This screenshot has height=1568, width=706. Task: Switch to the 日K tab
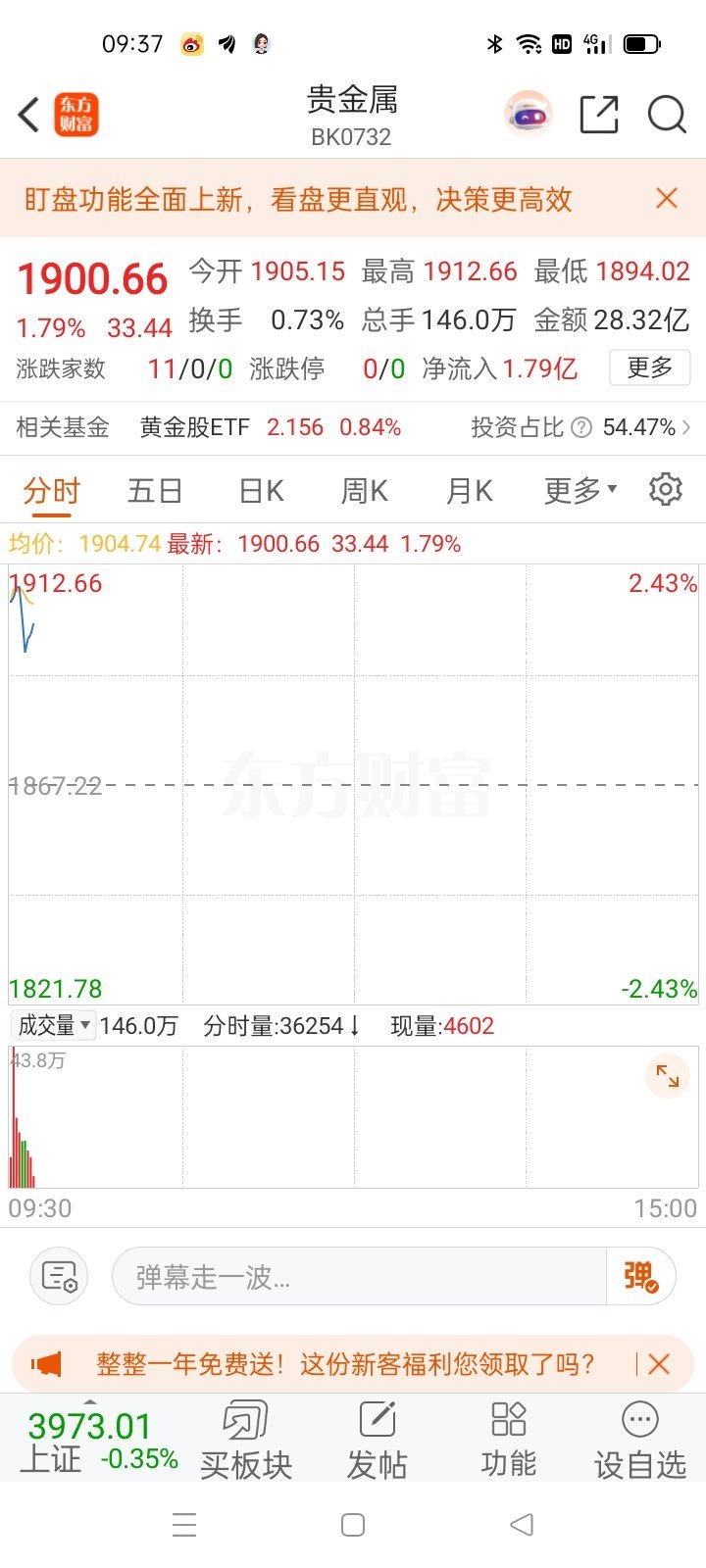pyautogui.click(x=259, y=490)
